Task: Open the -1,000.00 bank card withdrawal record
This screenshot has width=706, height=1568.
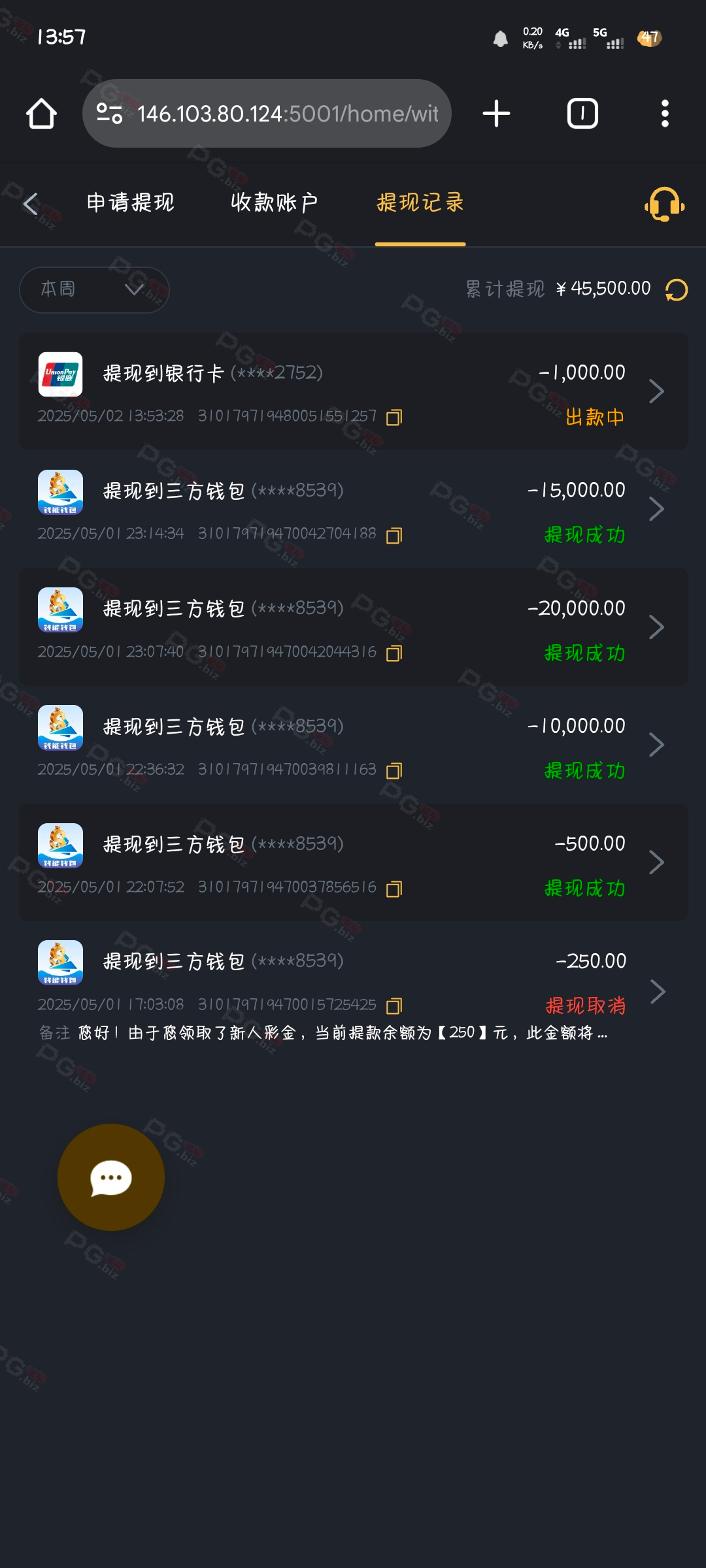Action: pyautogui.click(x=354, y=391)
